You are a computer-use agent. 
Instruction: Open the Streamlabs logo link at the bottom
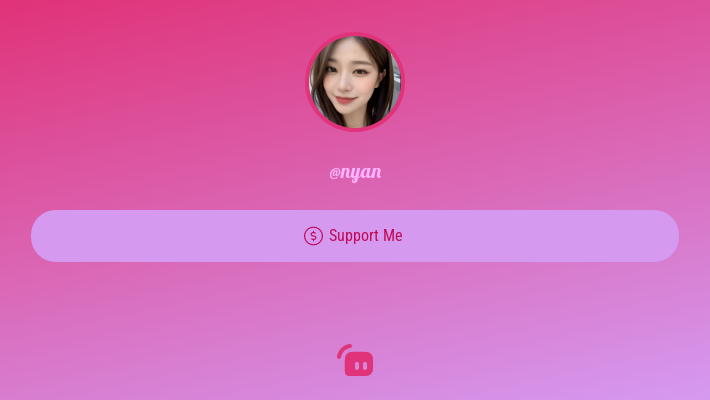pyautogui.click(x=356, y=361)
